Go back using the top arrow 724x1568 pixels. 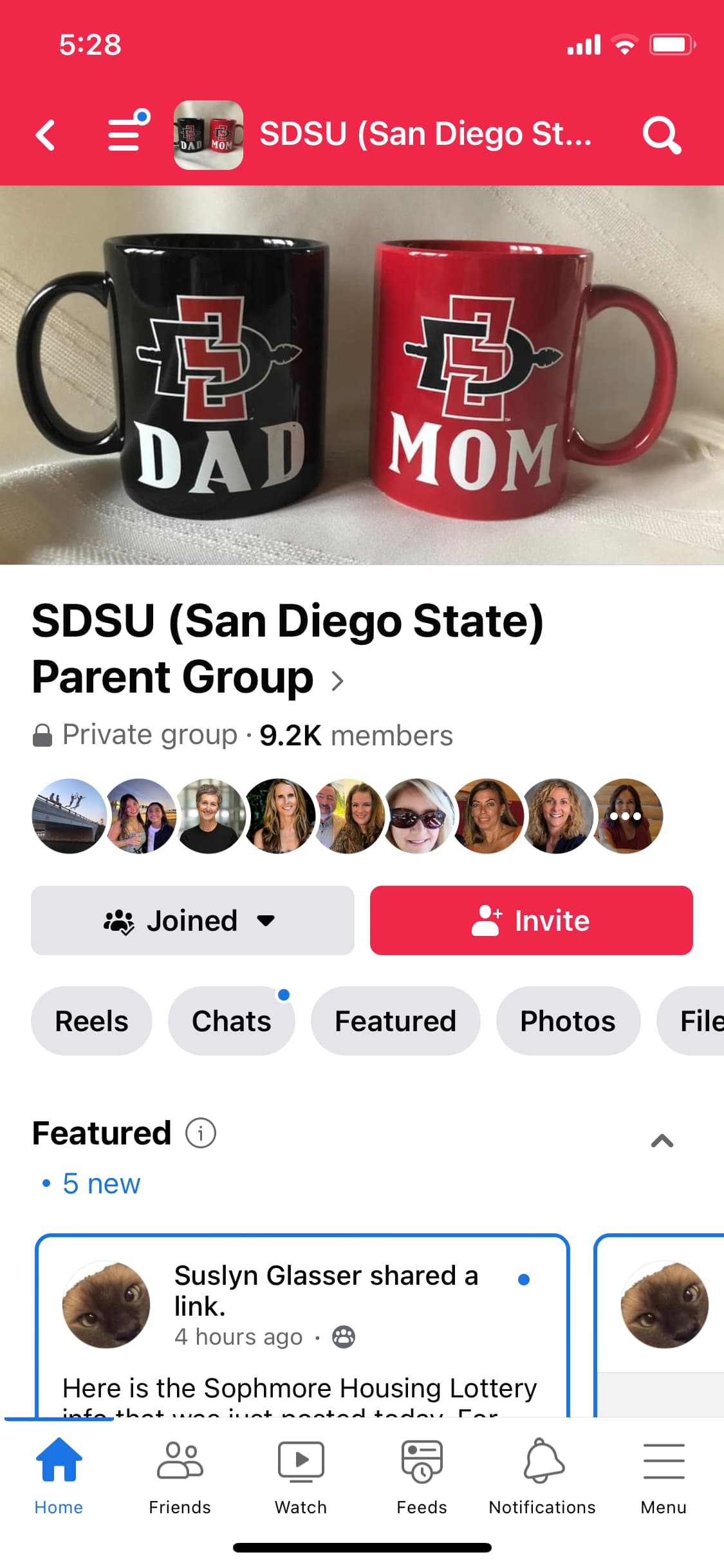[x=46, y=135]
